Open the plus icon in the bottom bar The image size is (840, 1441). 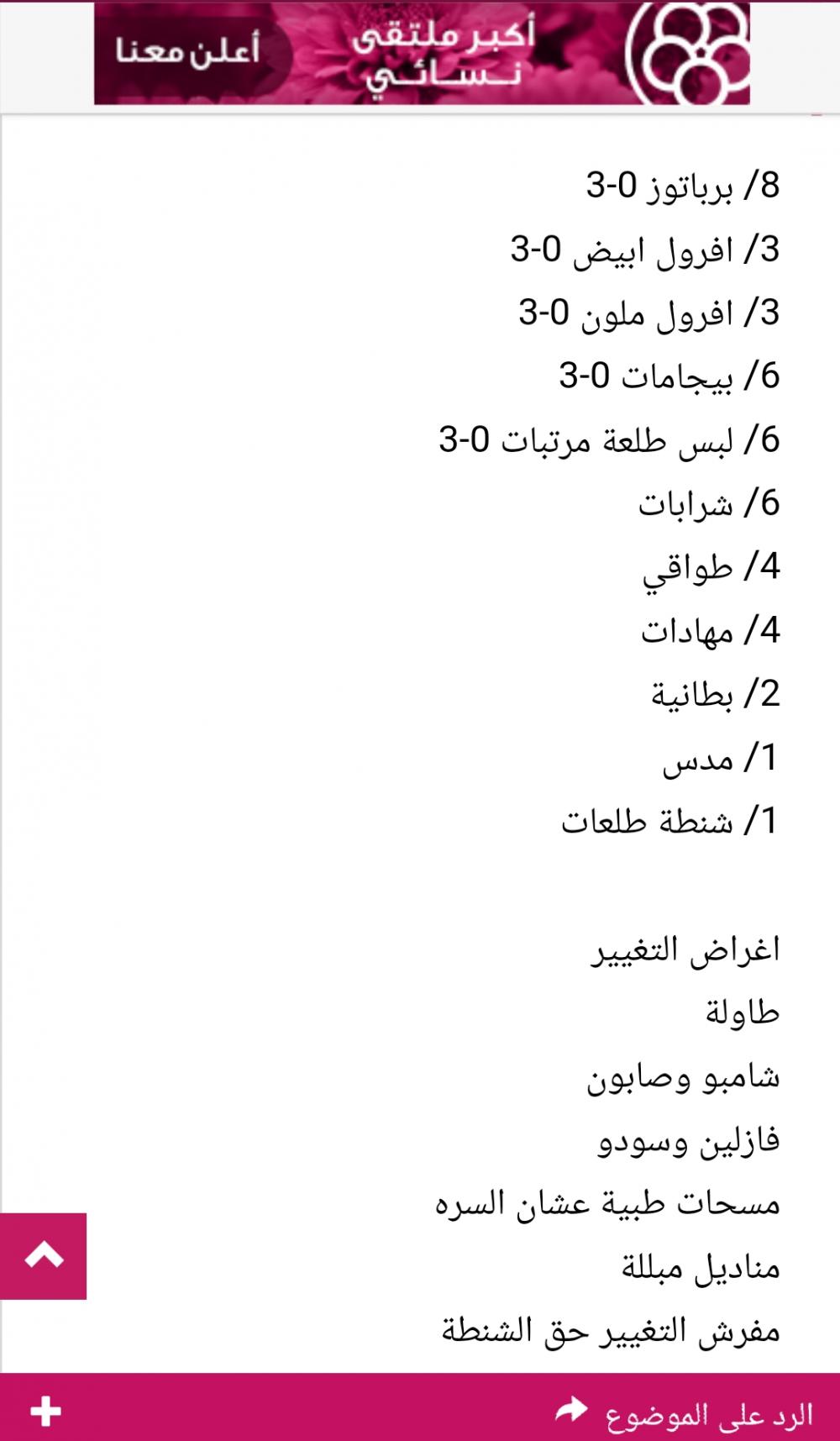[45, 1412]
